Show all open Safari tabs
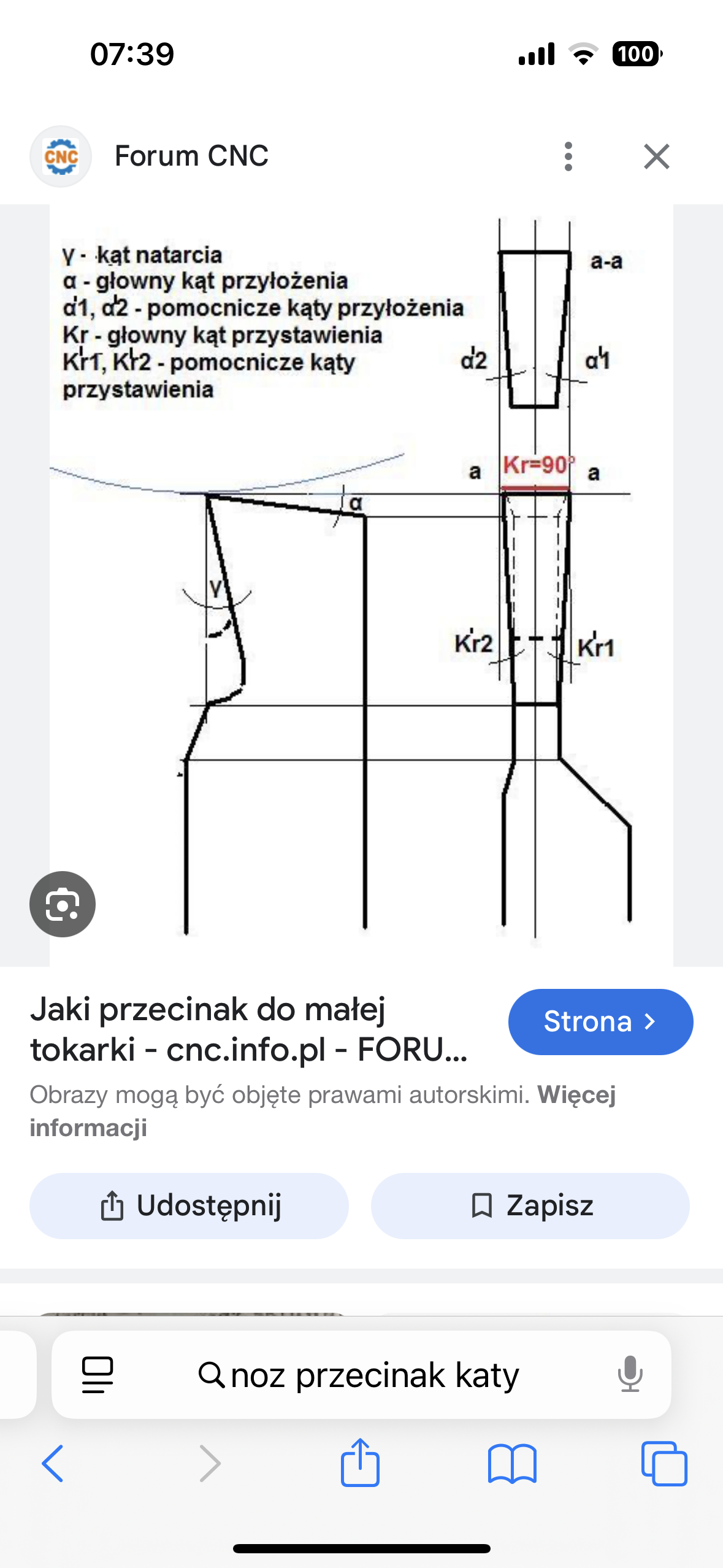Image resolution: width=723 pixels, height=1568 pixels. [664, 1464]
